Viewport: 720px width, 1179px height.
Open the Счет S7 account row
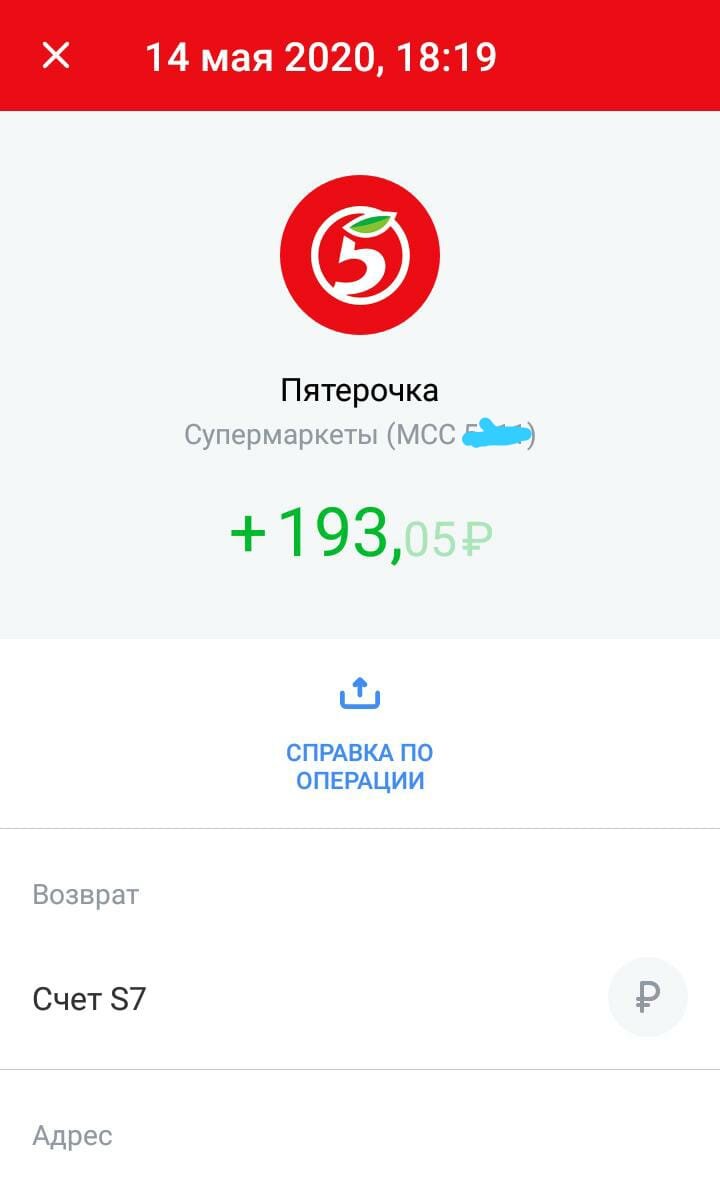[360, 999]
